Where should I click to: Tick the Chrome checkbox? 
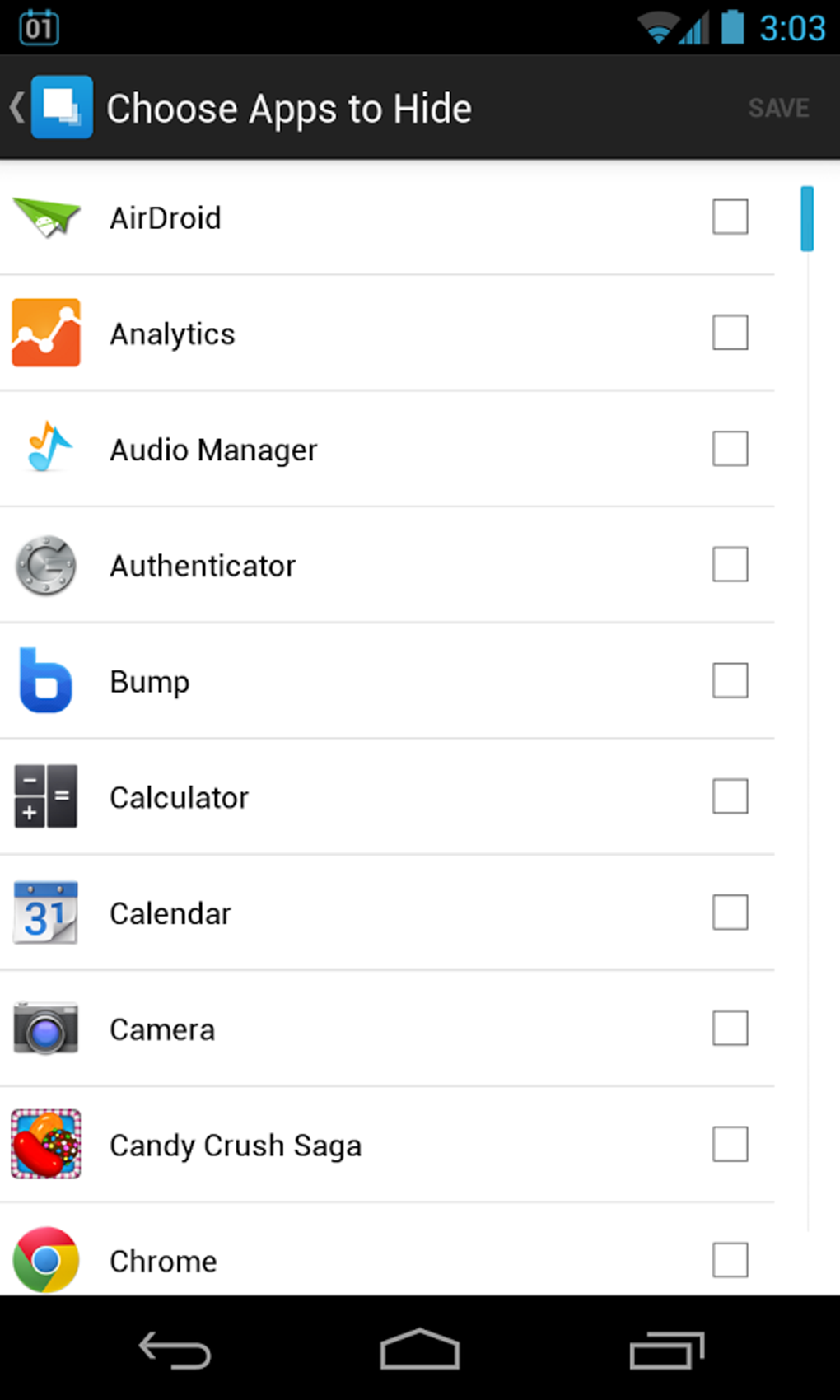(730, 1260)
